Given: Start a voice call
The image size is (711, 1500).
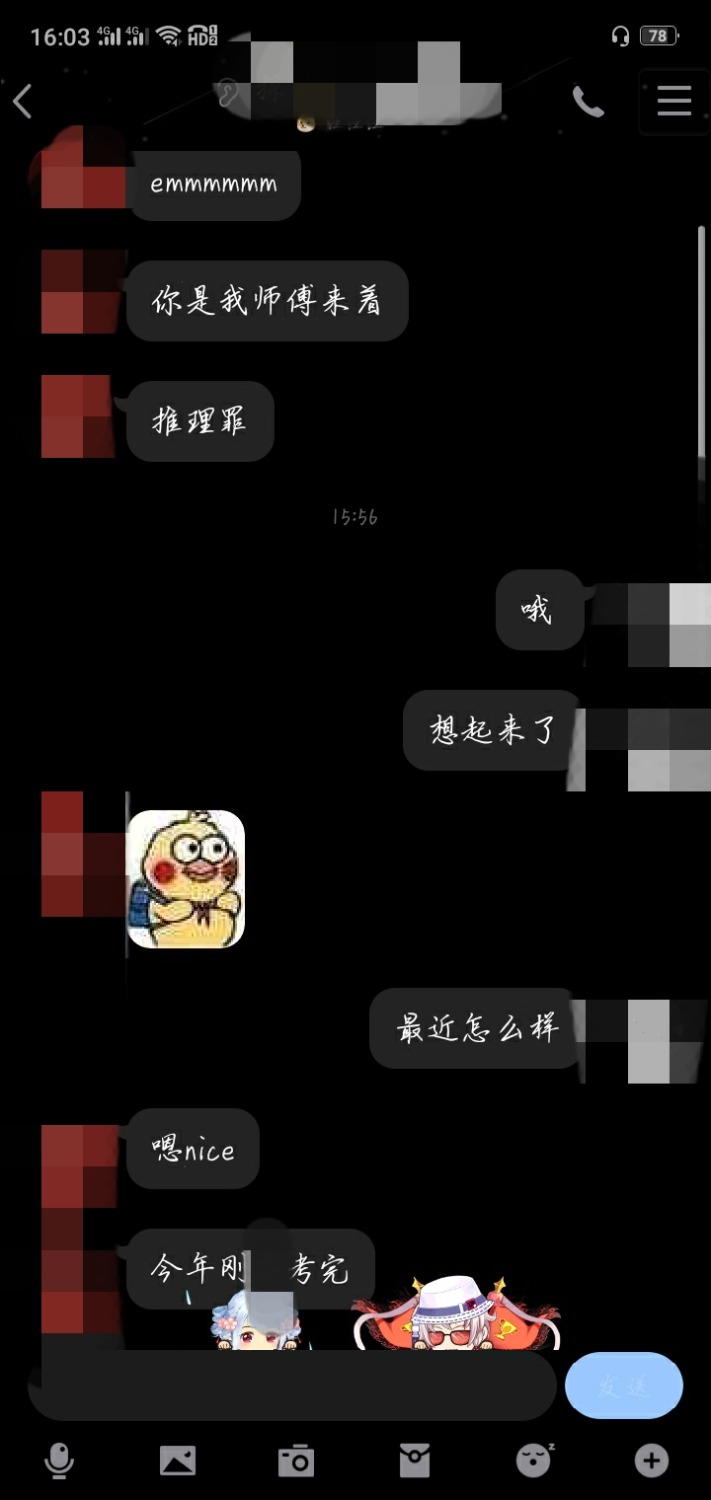Looking at the screenshot, I should point(587,101).
